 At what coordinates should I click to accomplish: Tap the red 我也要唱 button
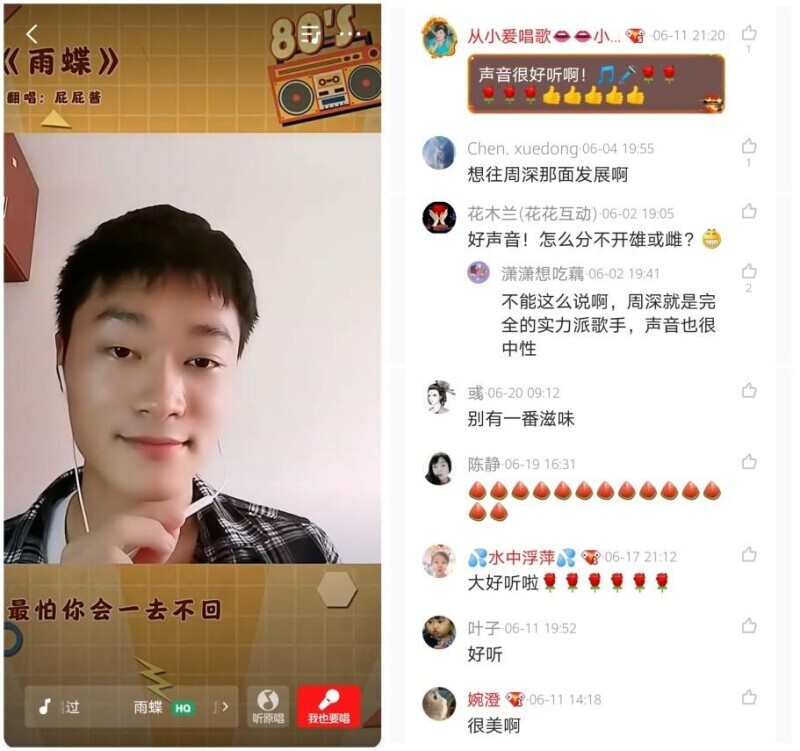click(x=328, y=706)
